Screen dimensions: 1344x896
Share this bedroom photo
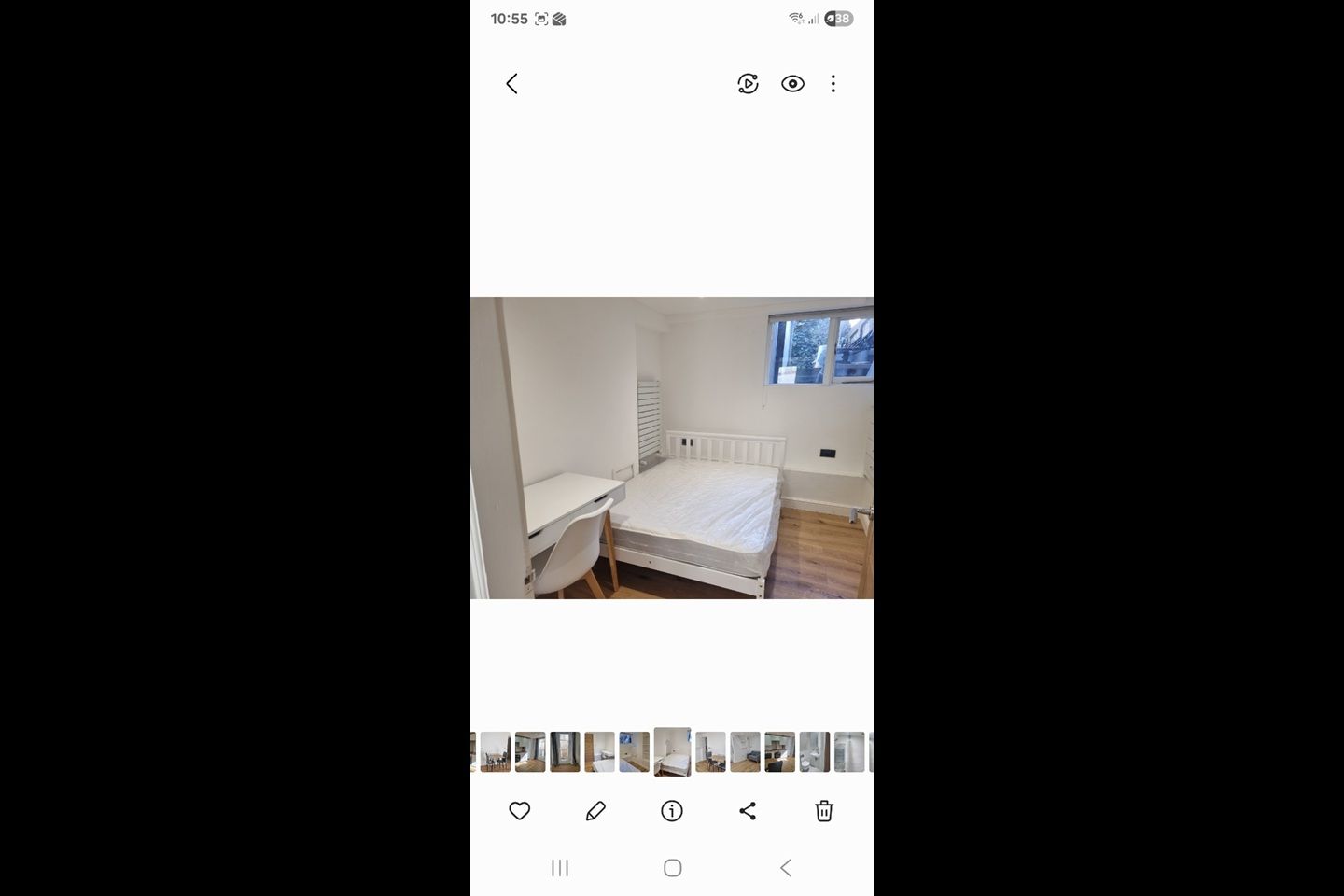[748, 811]
